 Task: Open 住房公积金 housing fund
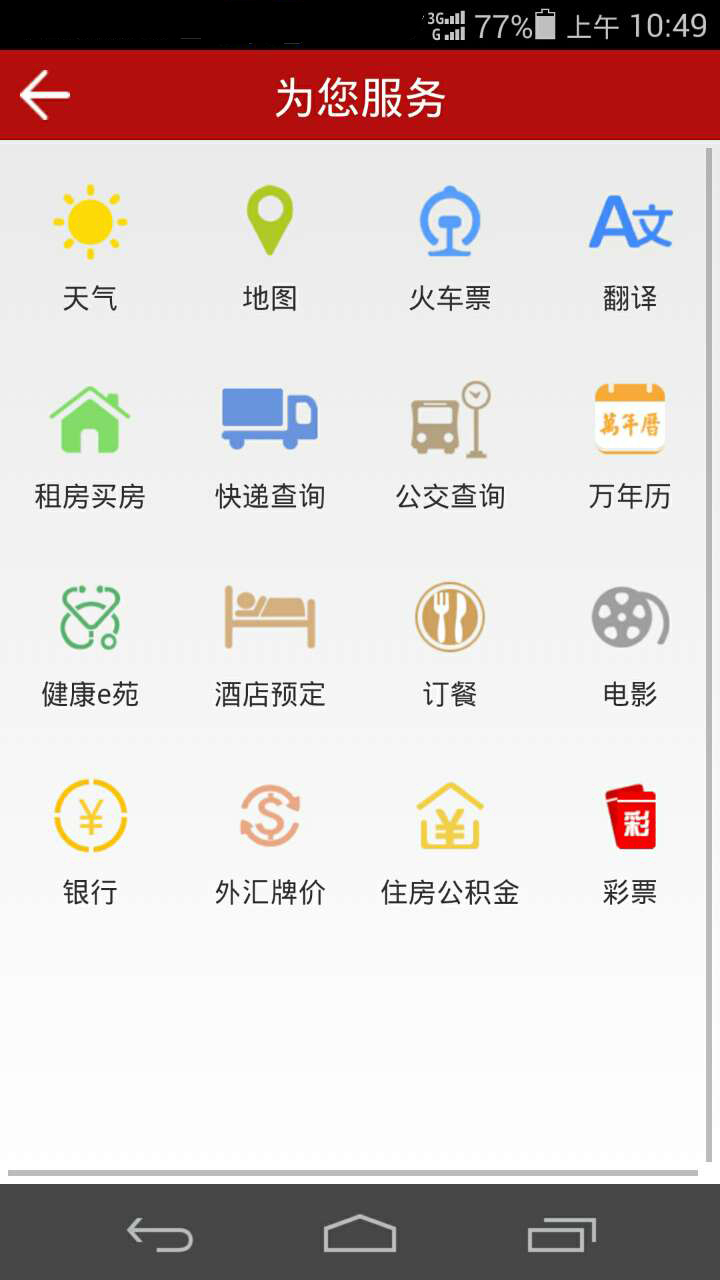(450, 816)
